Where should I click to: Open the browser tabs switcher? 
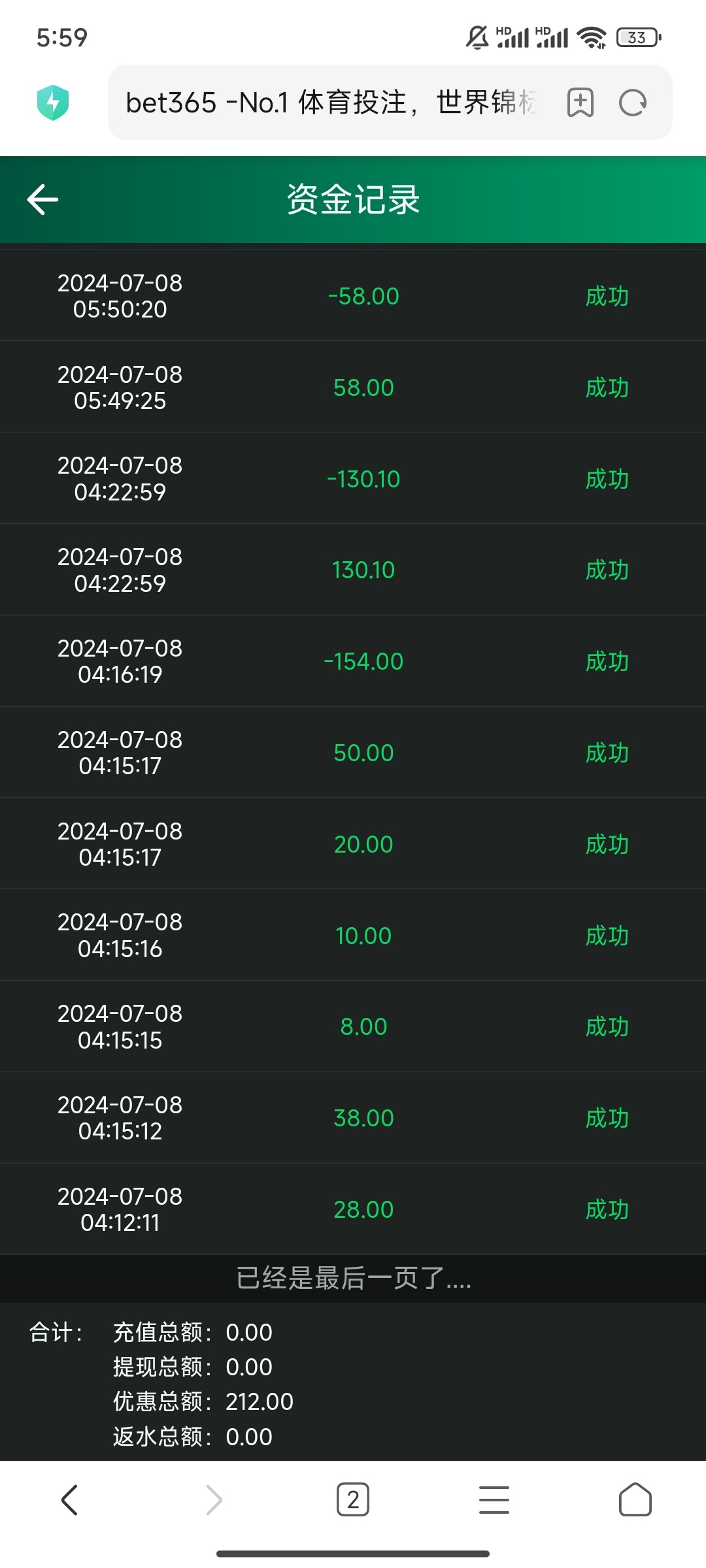pyautogui.click(x=353, y=1499)
